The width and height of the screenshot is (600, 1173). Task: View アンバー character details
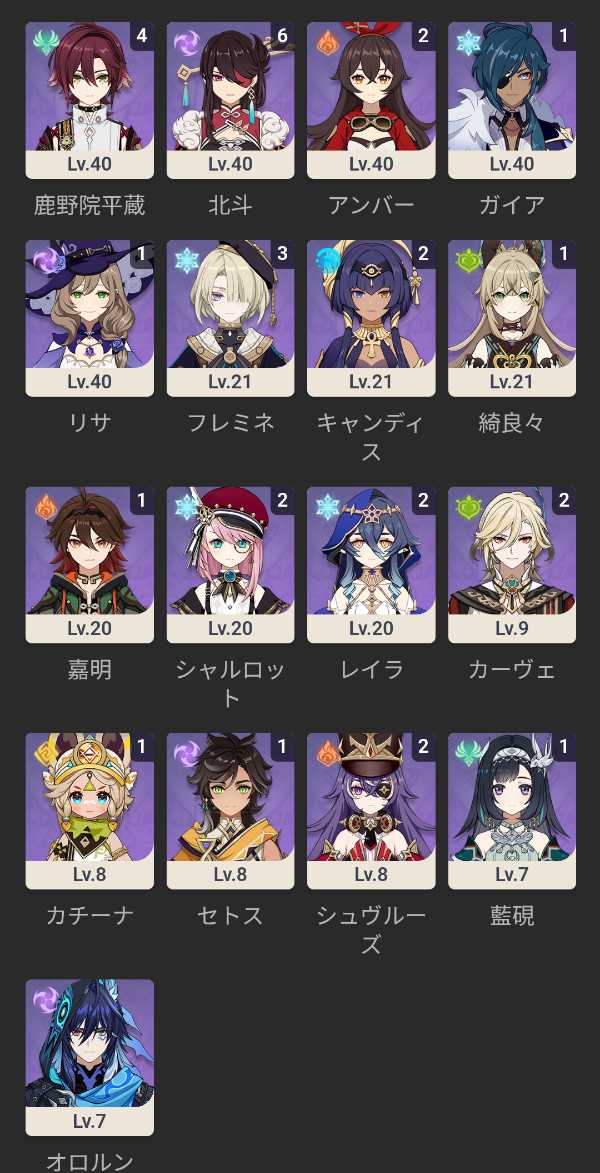tap(371, 100)
